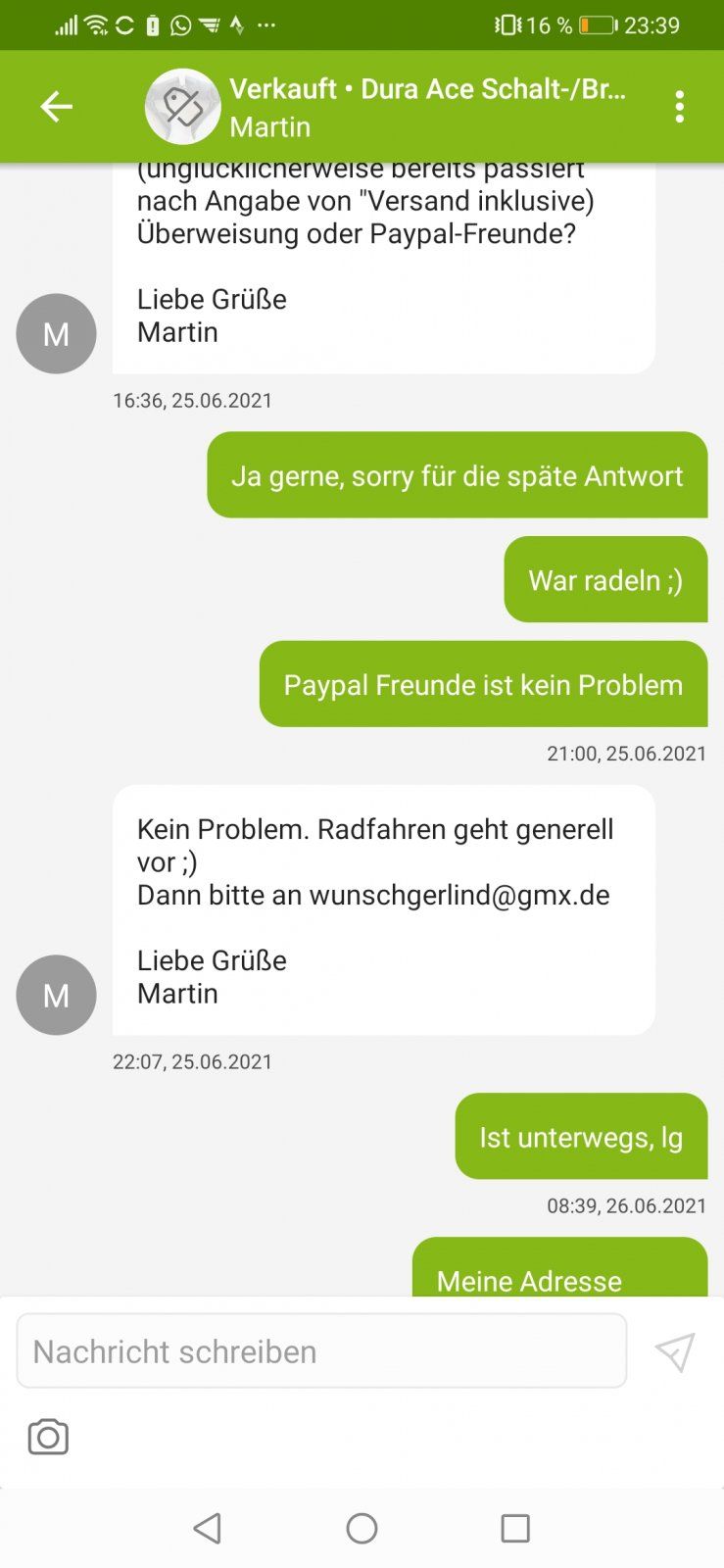The height and width of the screenshot is (1568, 724).
Task: Open recent apps from navigation bar
Action: click(x=515, y=1528)
